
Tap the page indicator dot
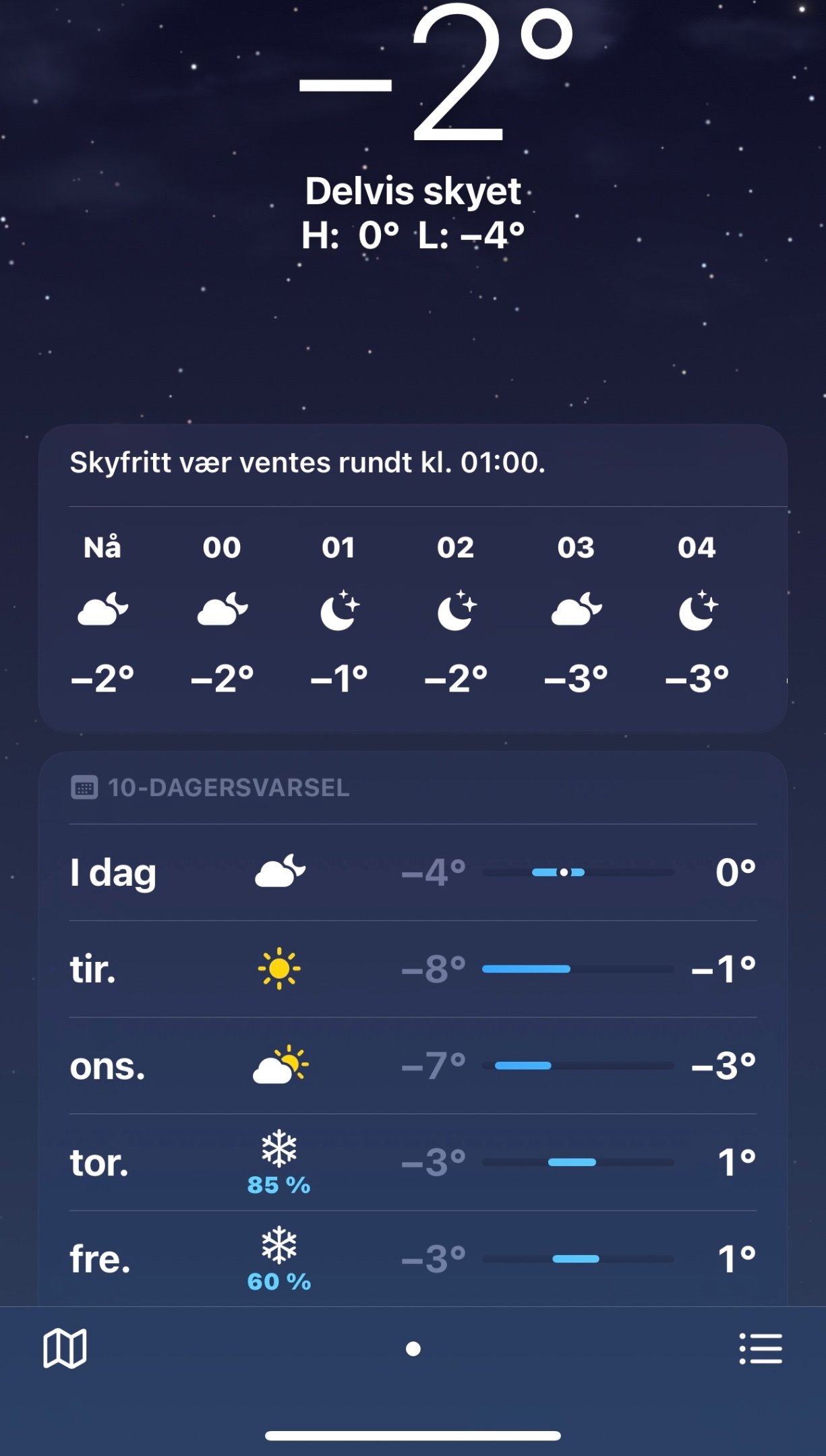click(413, 1349)
